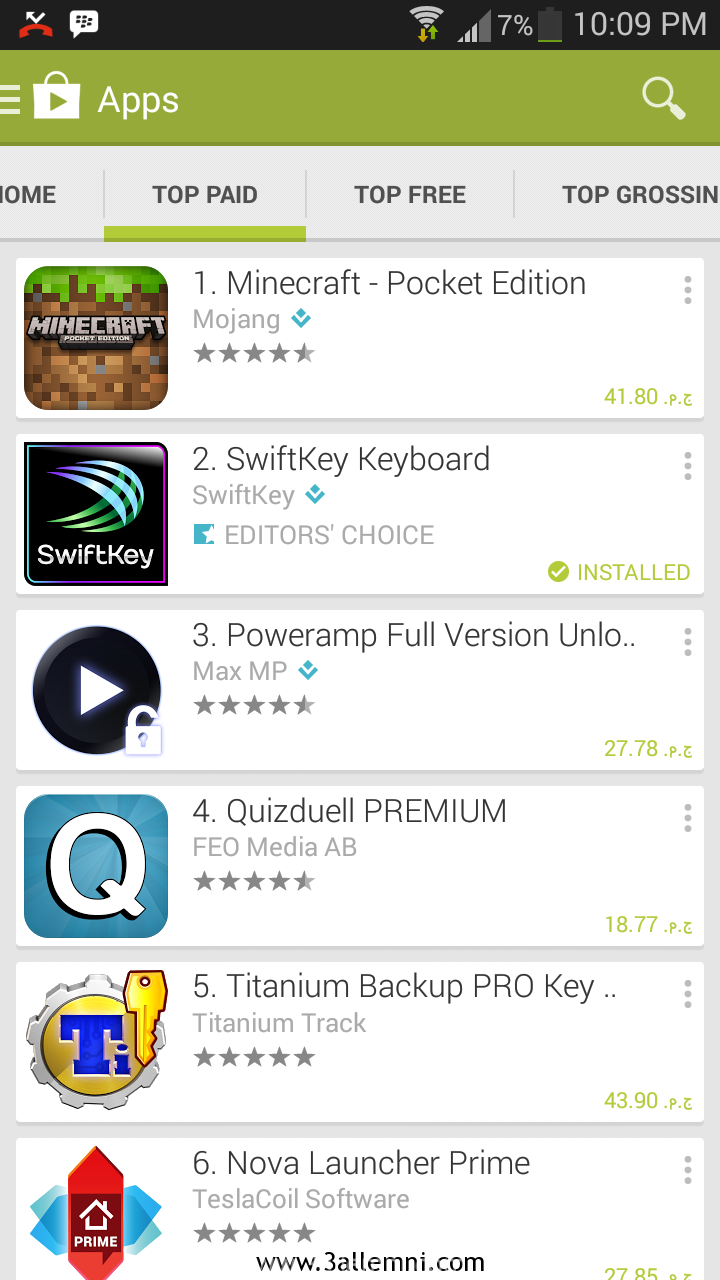The height and width of the screenshot is (1280, 720).
Task: View the Nova Launcher Prime app card
Action: pos(361,1163)
